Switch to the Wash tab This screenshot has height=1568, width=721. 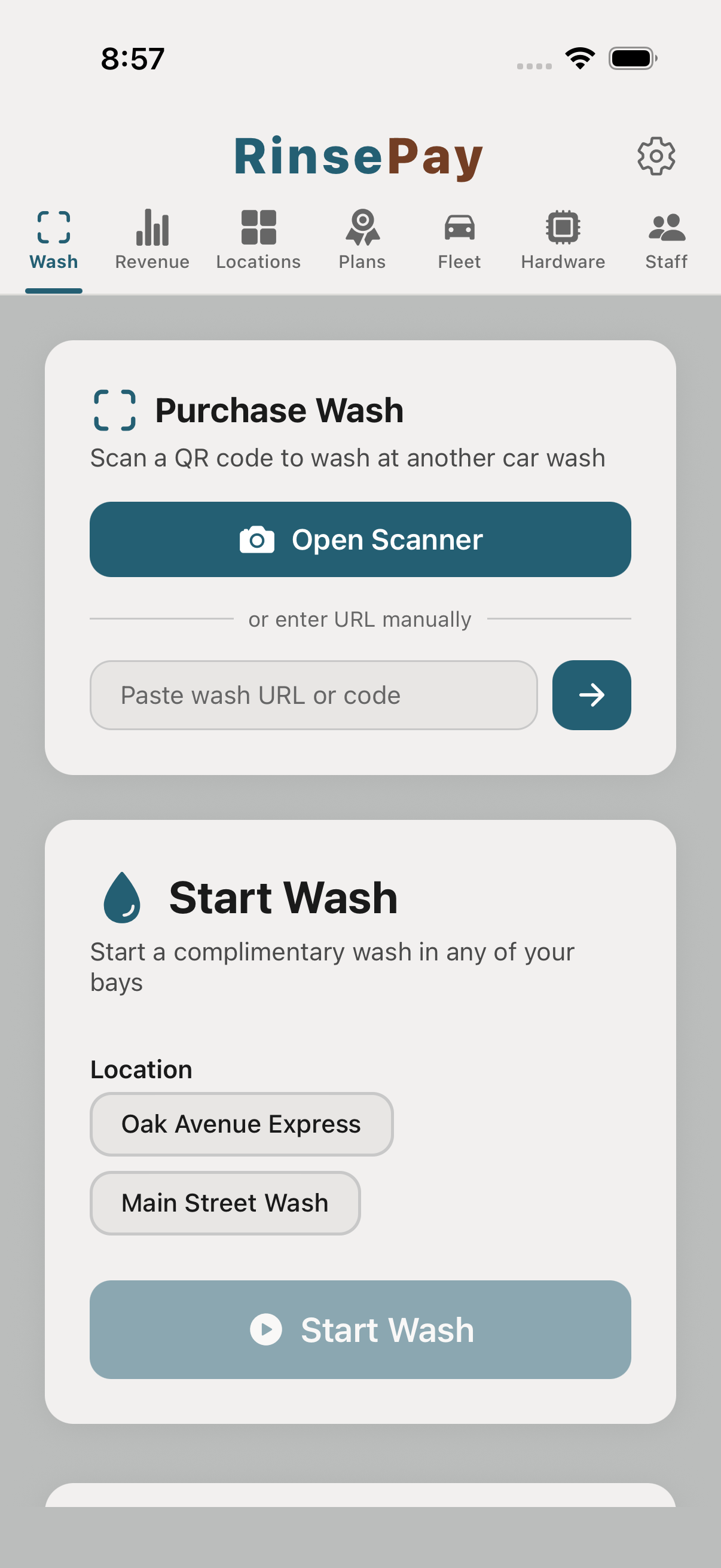coord(54,240)
